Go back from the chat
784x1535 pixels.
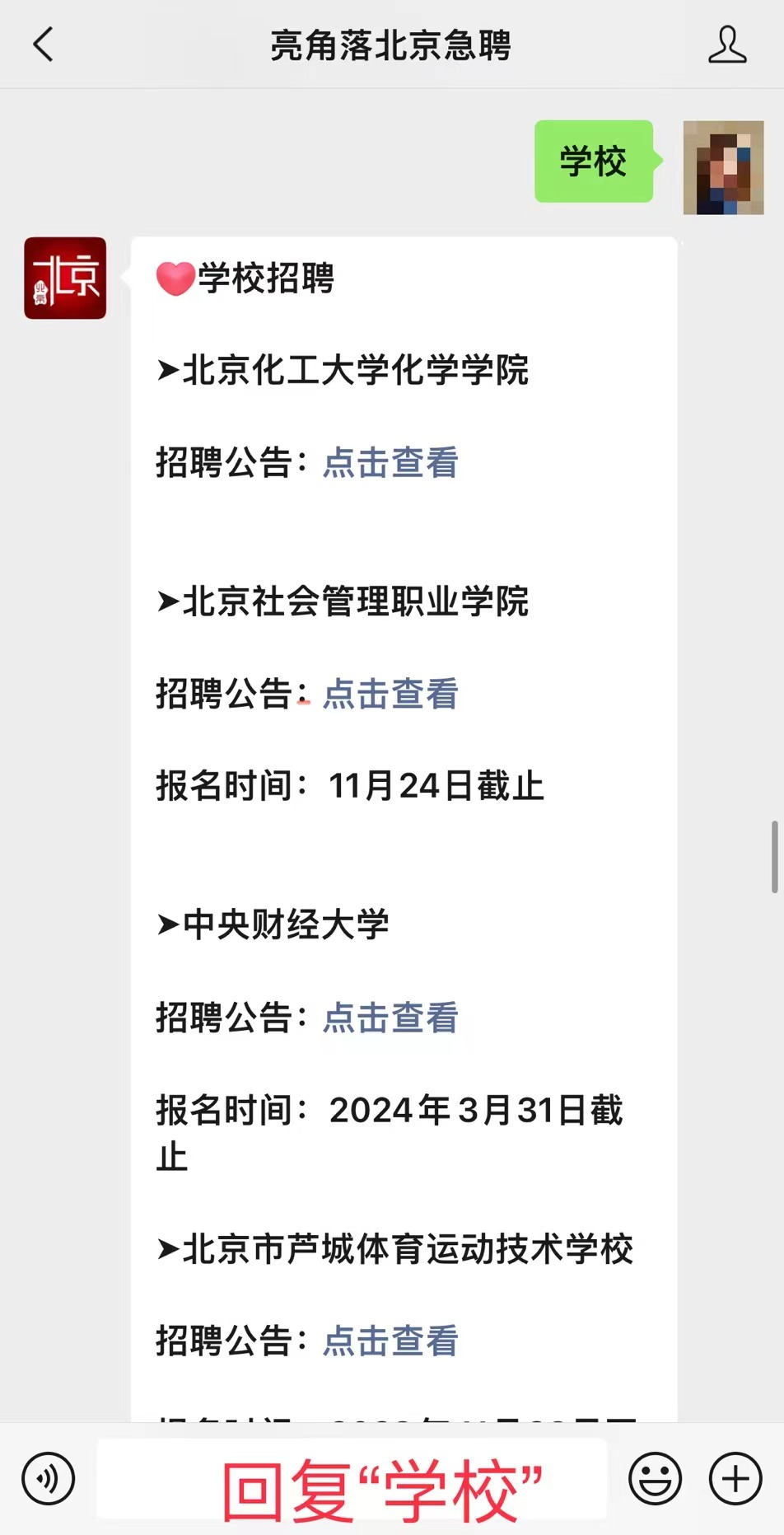tap(43, 44)
